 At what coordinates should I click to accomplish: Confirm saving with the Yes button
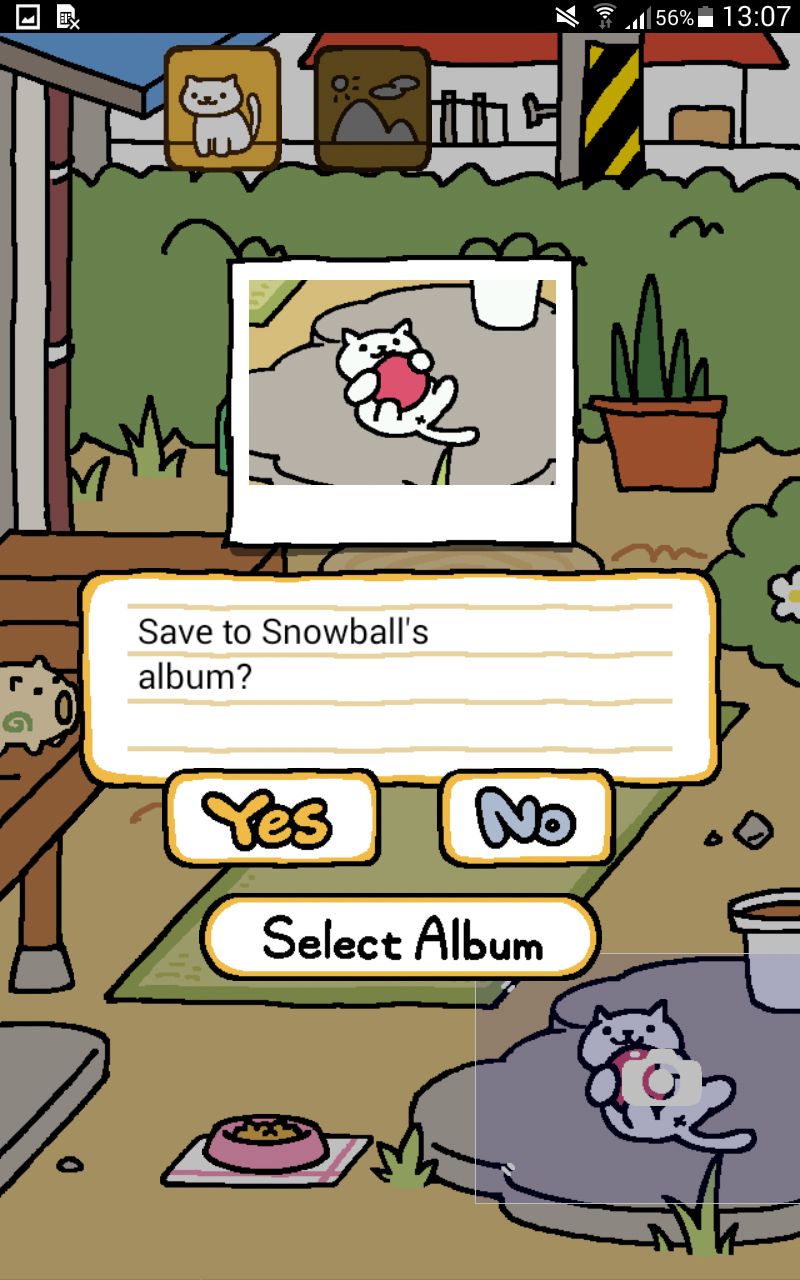(x=272, y=818)
